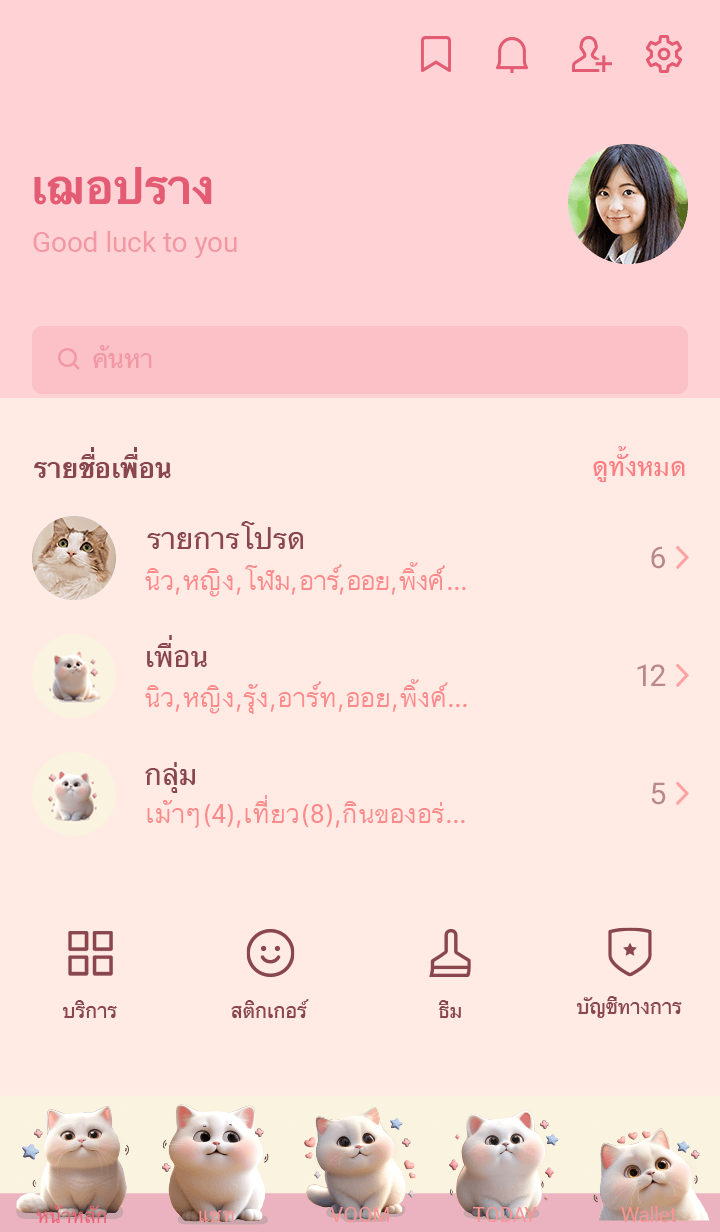Open the เพื่อน friends list
This screenshot has width=720, height=1232.
(360, 676)
